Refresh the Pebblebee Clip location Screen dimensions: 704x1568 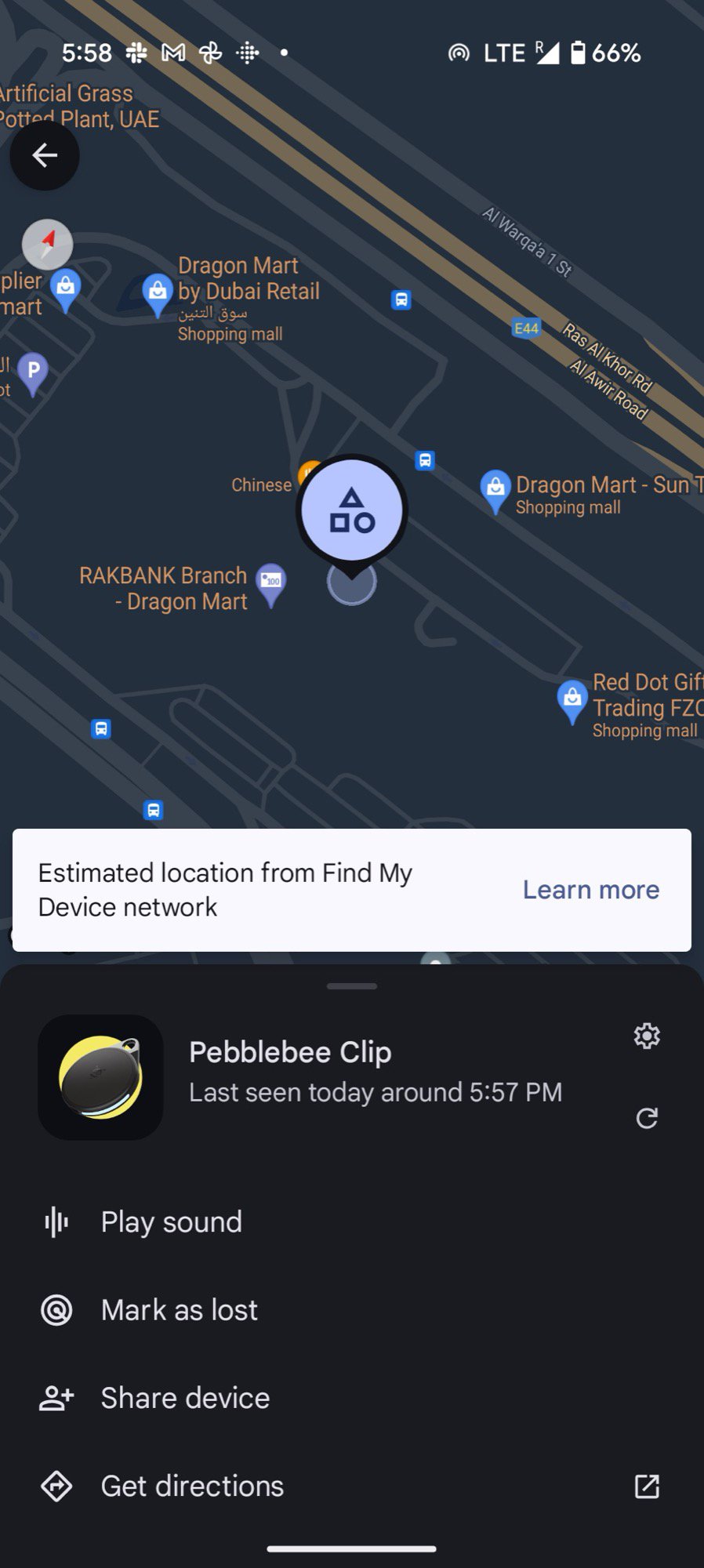click(x=647, y=1118)
